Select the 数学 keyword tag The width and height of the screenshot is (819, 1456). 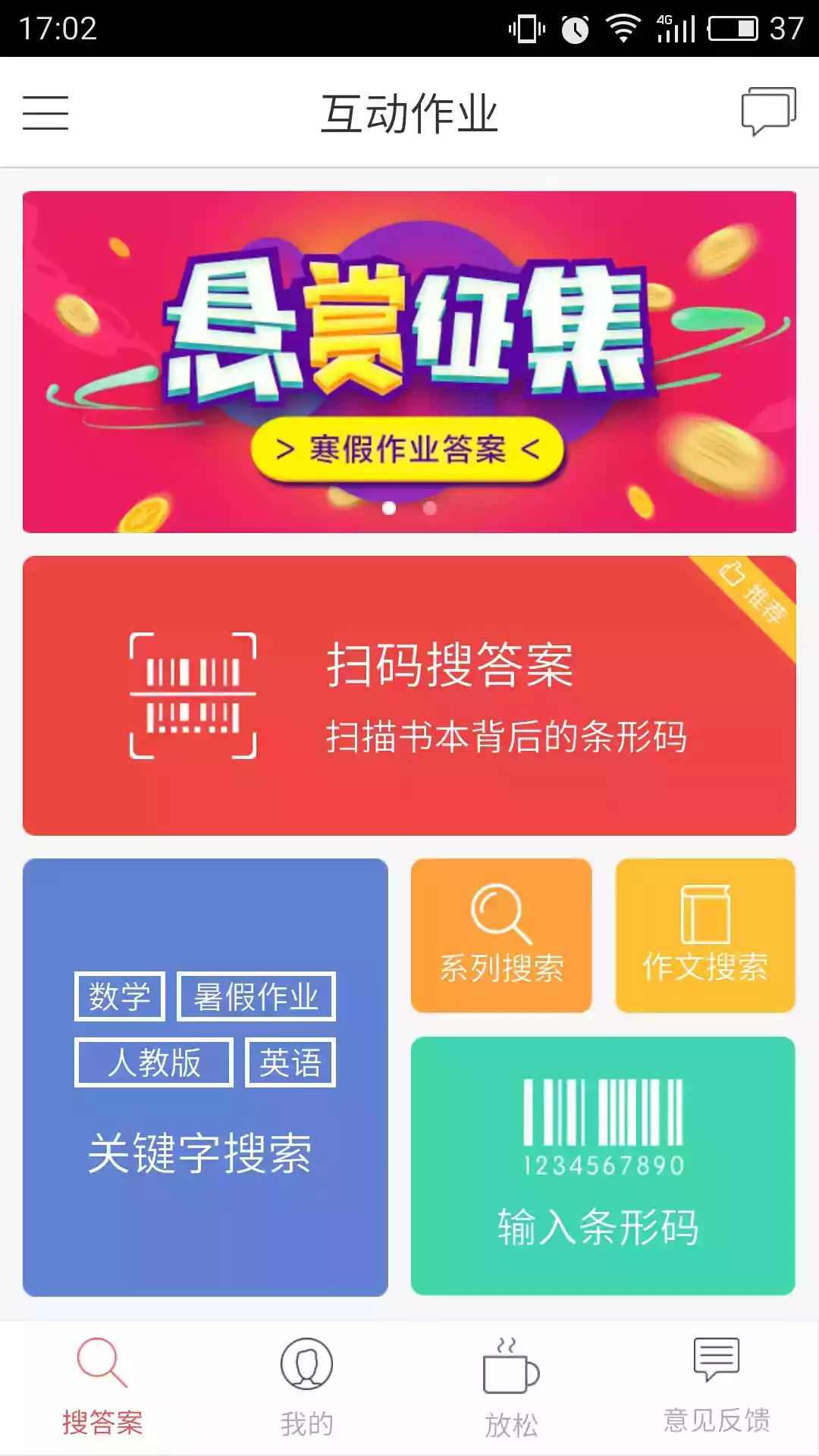coord(119,996)
